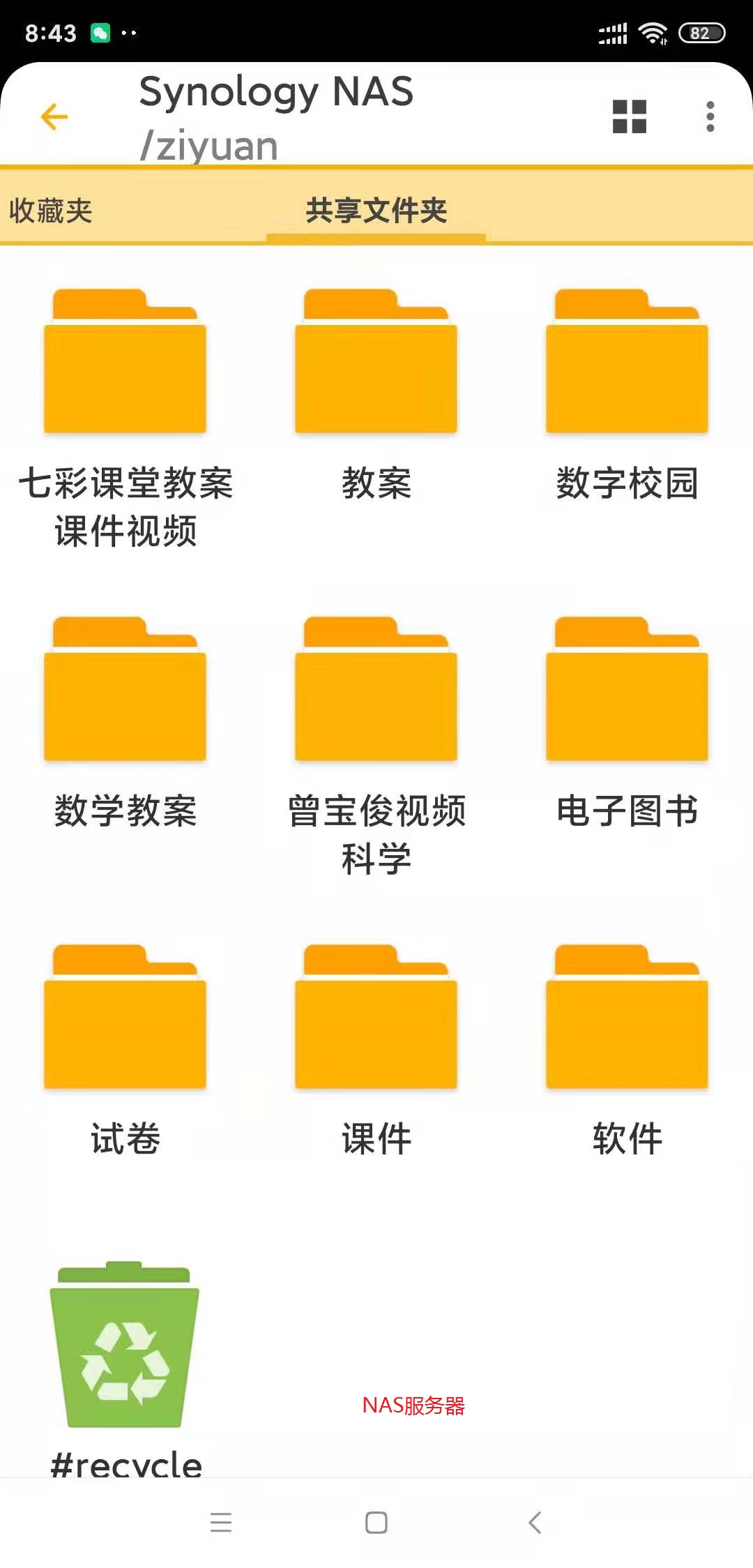Switch to the 收藏夹 tab

(x=51, y=211)
